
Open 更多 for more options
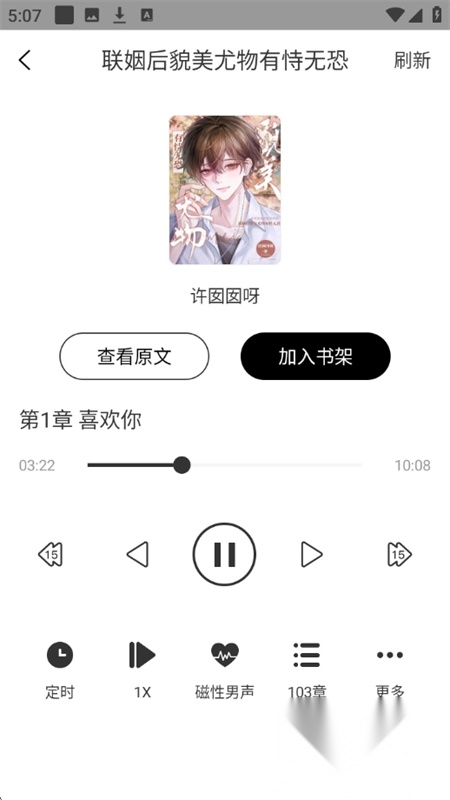click(390, 670)
